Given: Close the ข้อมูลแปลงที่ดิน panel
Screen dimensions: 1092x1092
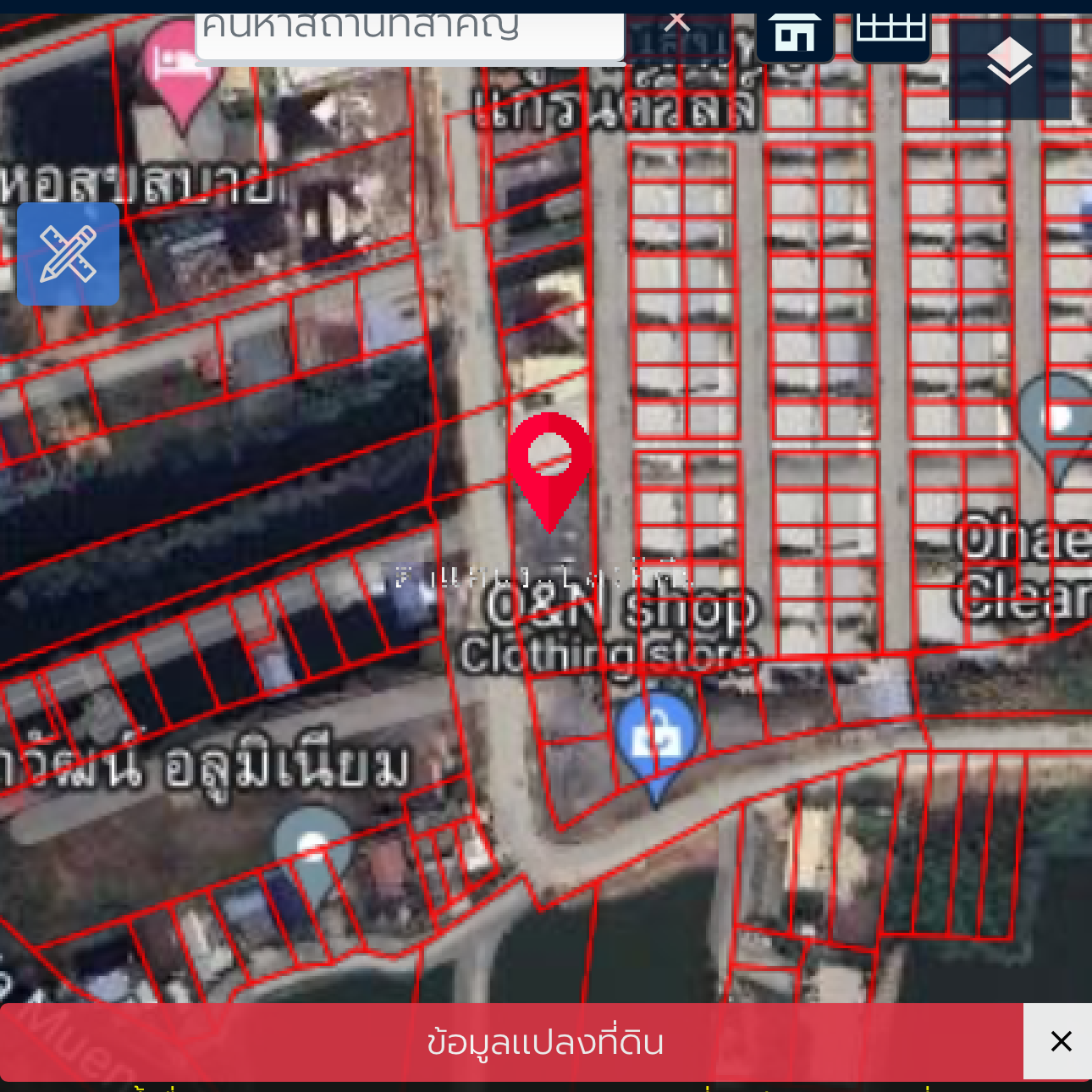Looking at the screenshot, I should (1060, 1041).
